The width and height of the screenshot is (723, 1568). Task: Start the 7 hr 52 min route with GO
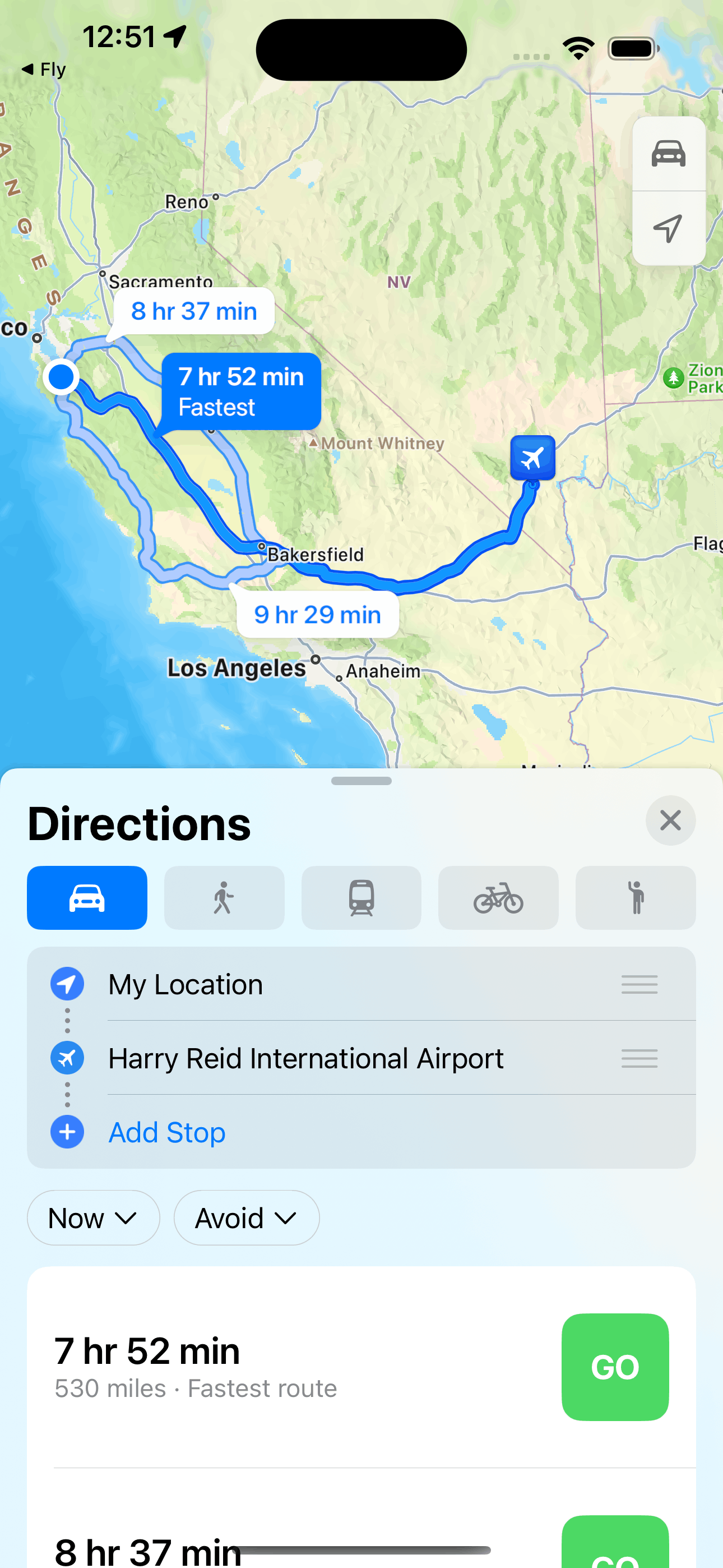click(x=615, y=1367)
